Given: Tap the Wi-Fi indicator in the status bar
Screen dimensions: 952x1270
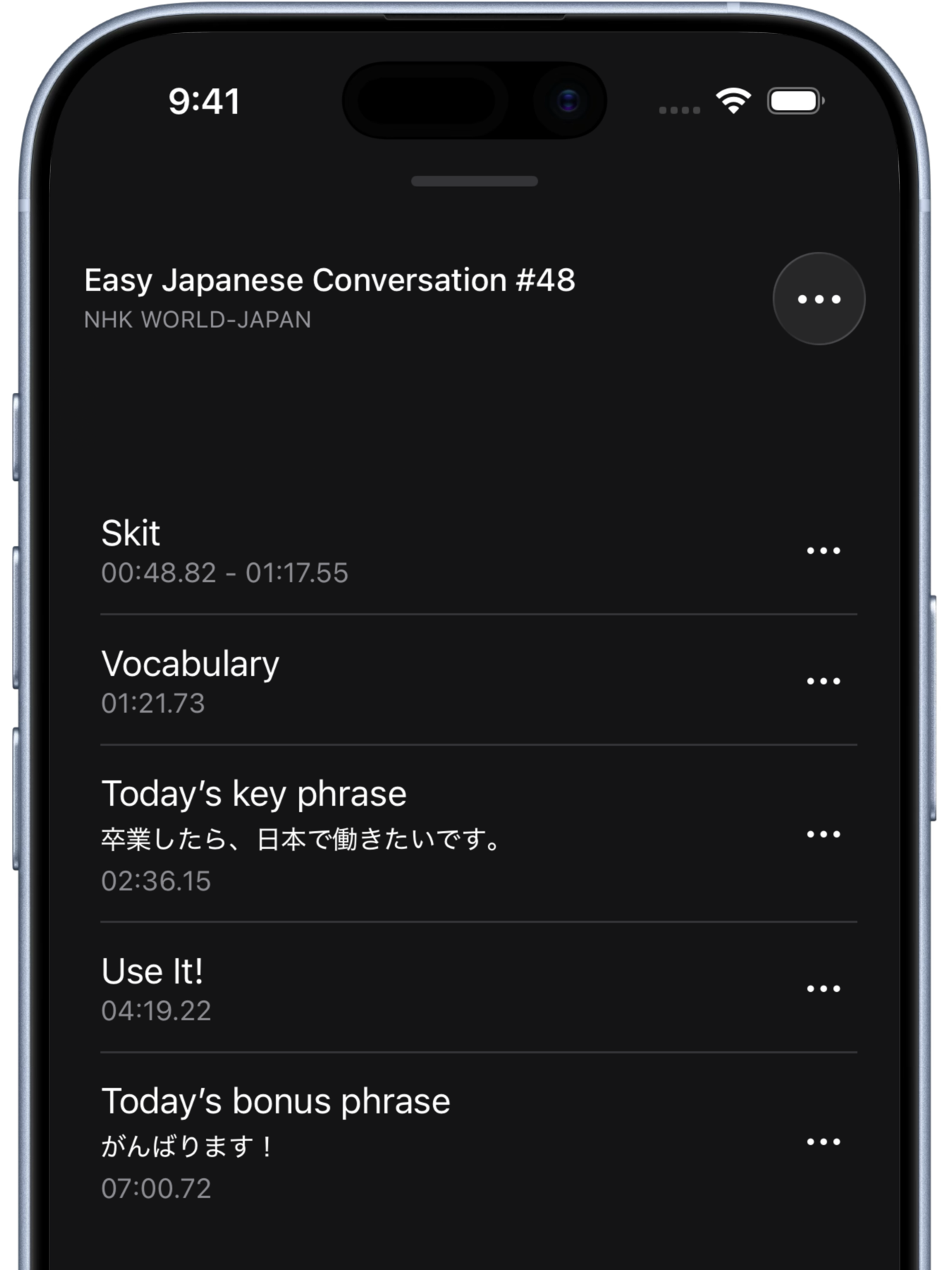Looking at the screenshot, I should (x=731, y=102).
